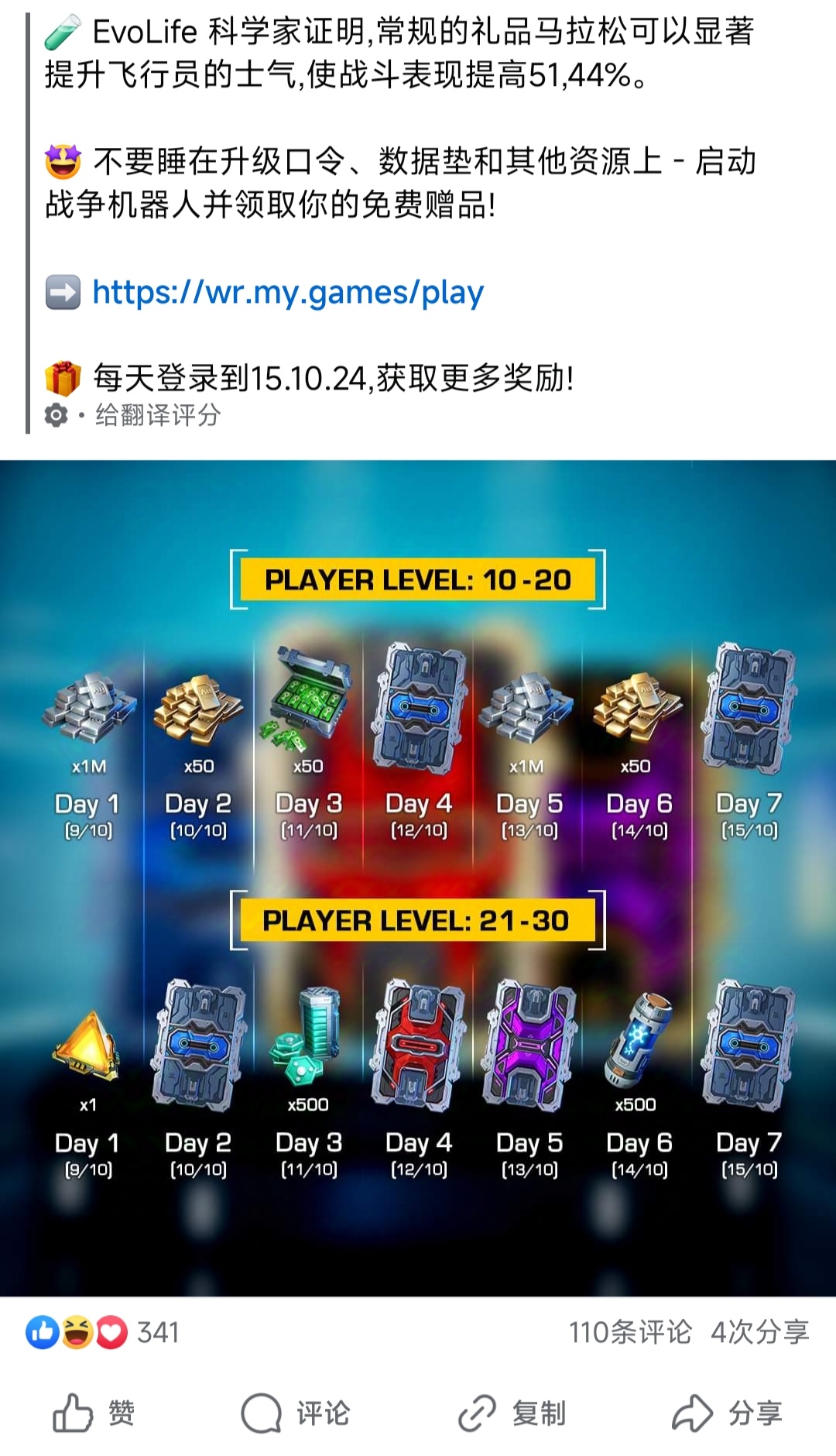View the 4次分享 shares list
Screen dimensions: 836x1456
coord(759,1333)
